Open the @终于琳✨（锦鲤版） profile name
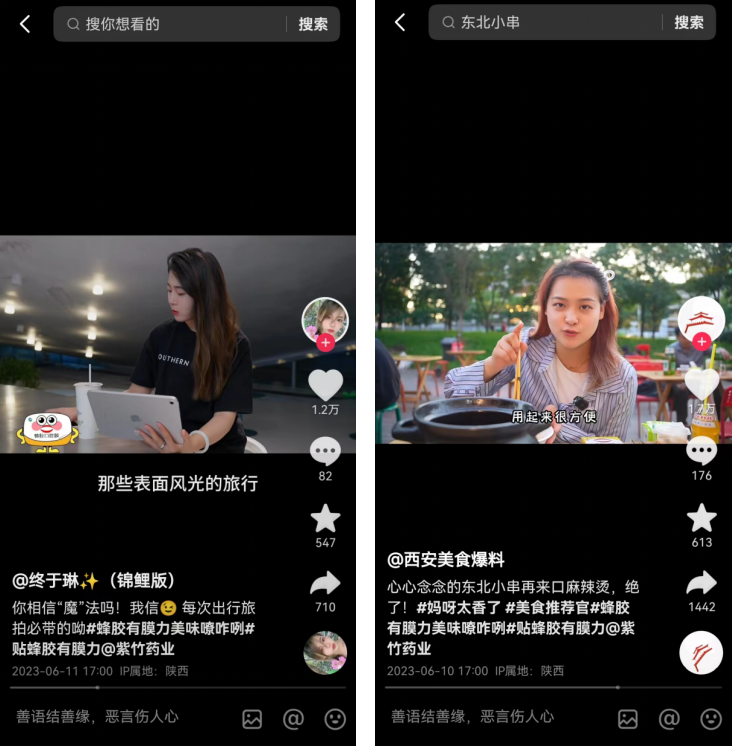The width and height of the screenshot is (733, 746). tap(94, 580)
